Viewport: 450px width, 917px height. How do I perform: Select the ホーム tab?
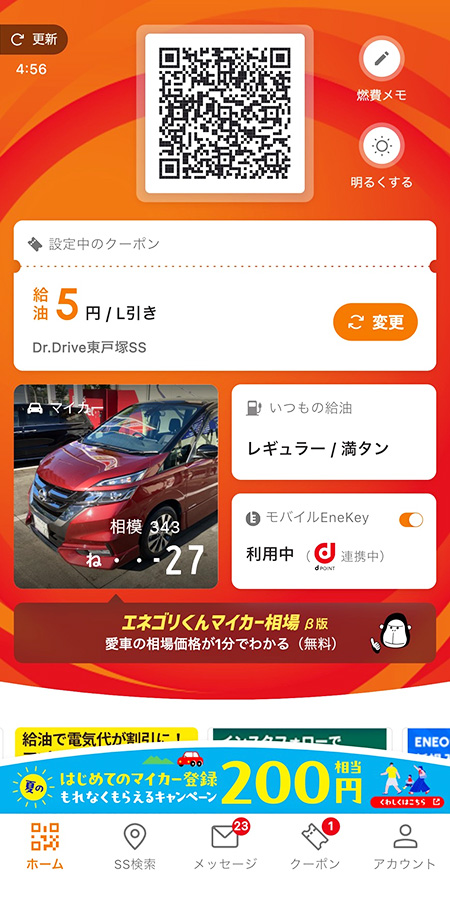point(45,847)
